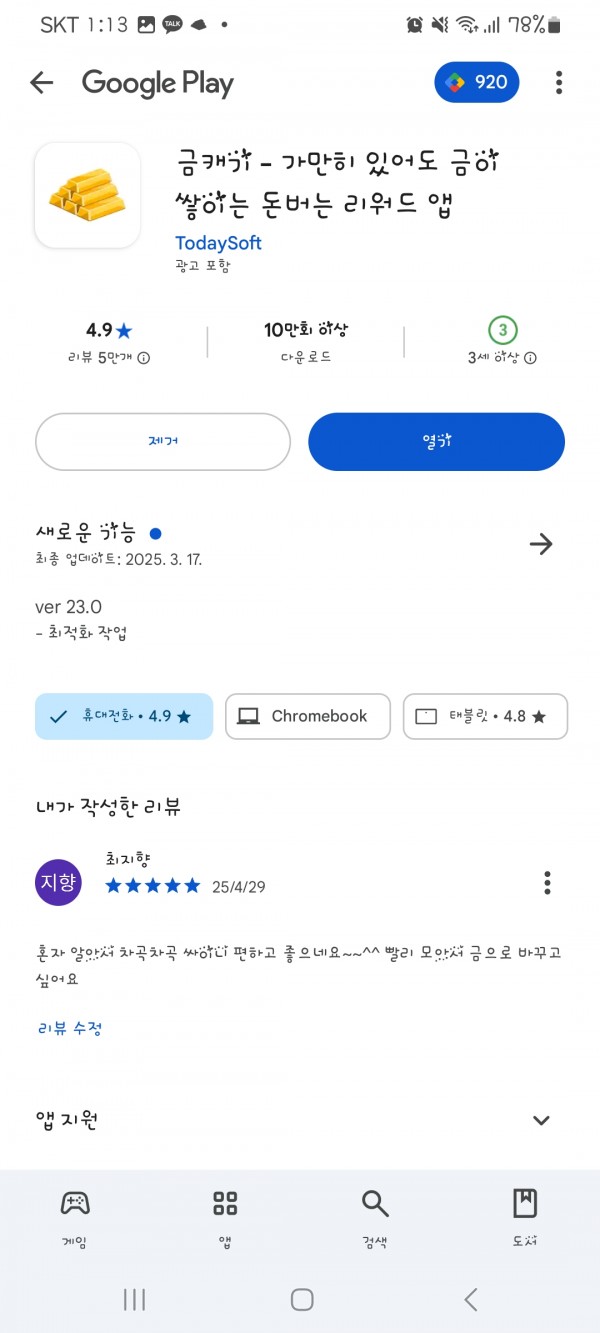This screenshot has height=1333, width=600.
Task: Tap the 제거 uninstall button
Action: pyautogui.click(x=163, y=441)
